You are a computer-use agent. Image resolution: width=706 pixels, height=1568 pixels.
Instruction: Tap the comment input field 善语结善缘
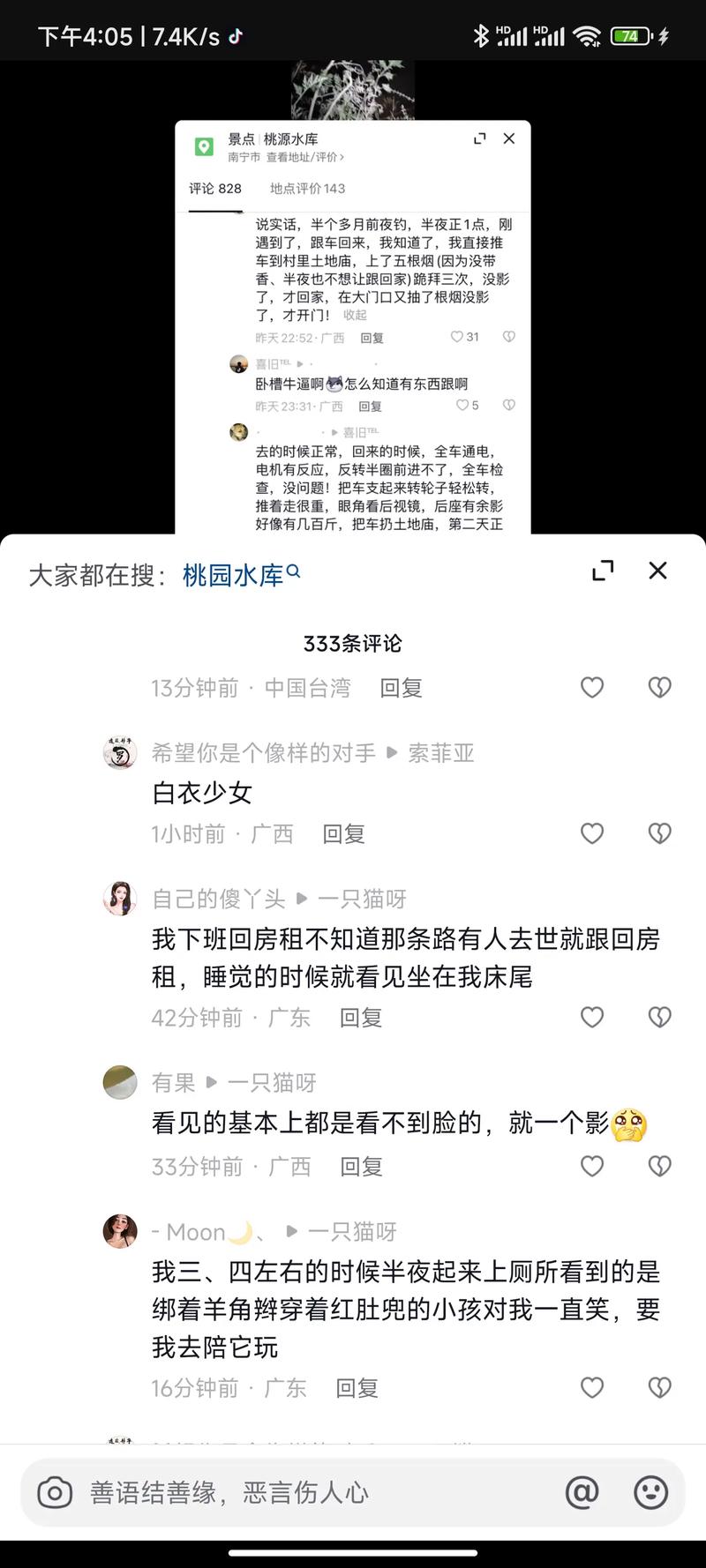pos(265,1492)
